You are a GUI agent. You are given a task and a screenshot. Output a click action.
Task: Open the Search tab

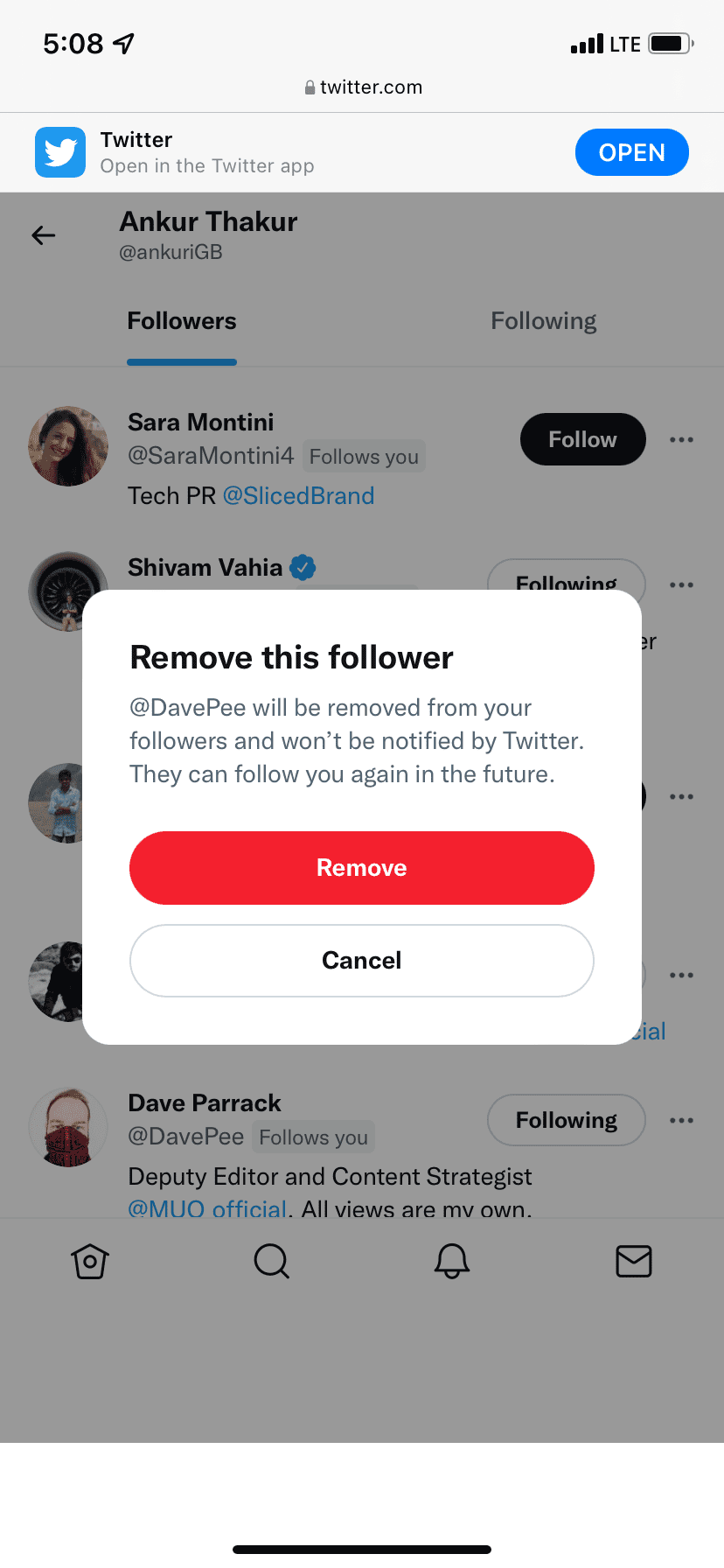[x=271, y=1261]
